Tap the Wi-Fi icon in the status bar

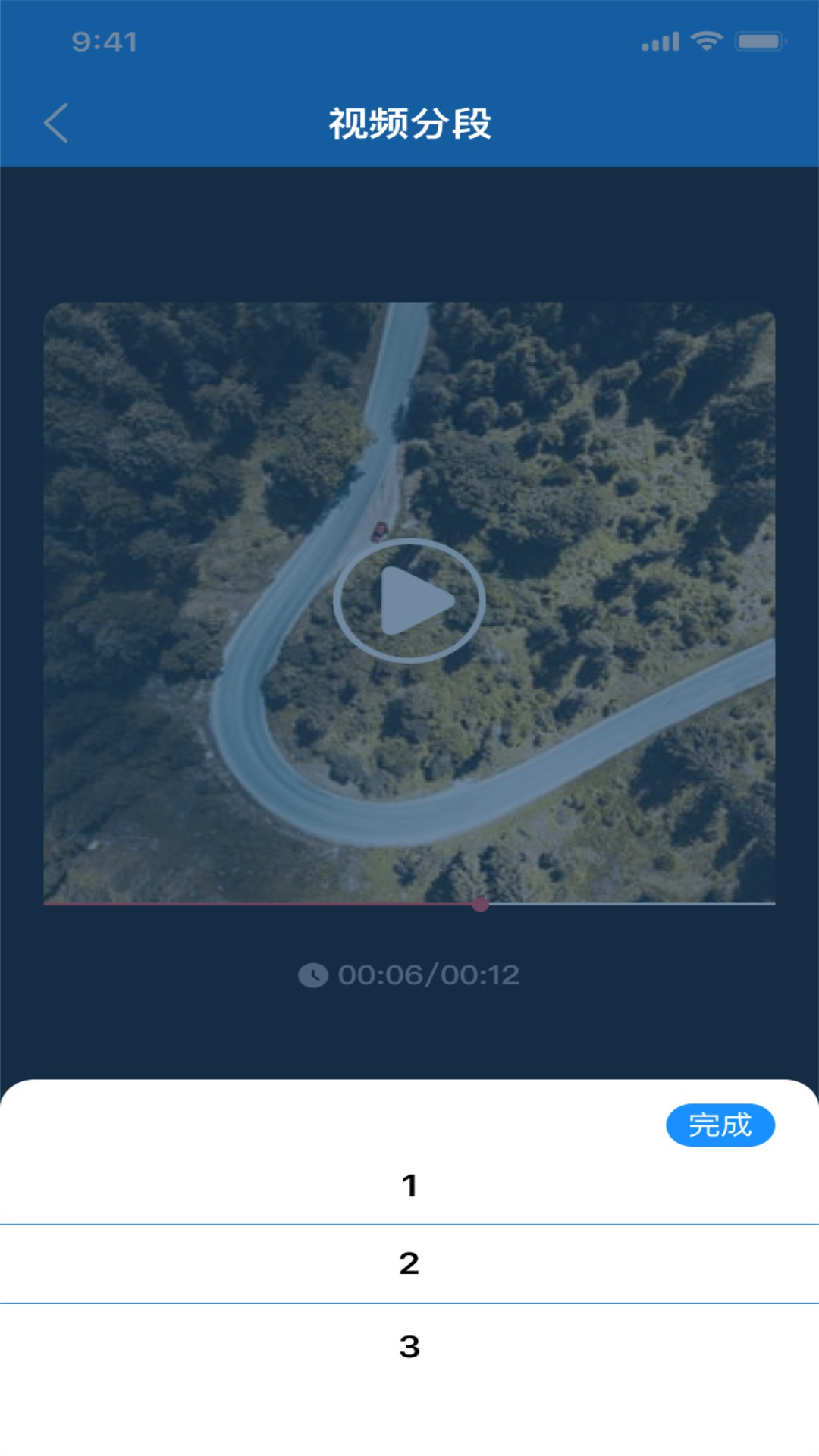coord(707,42)
